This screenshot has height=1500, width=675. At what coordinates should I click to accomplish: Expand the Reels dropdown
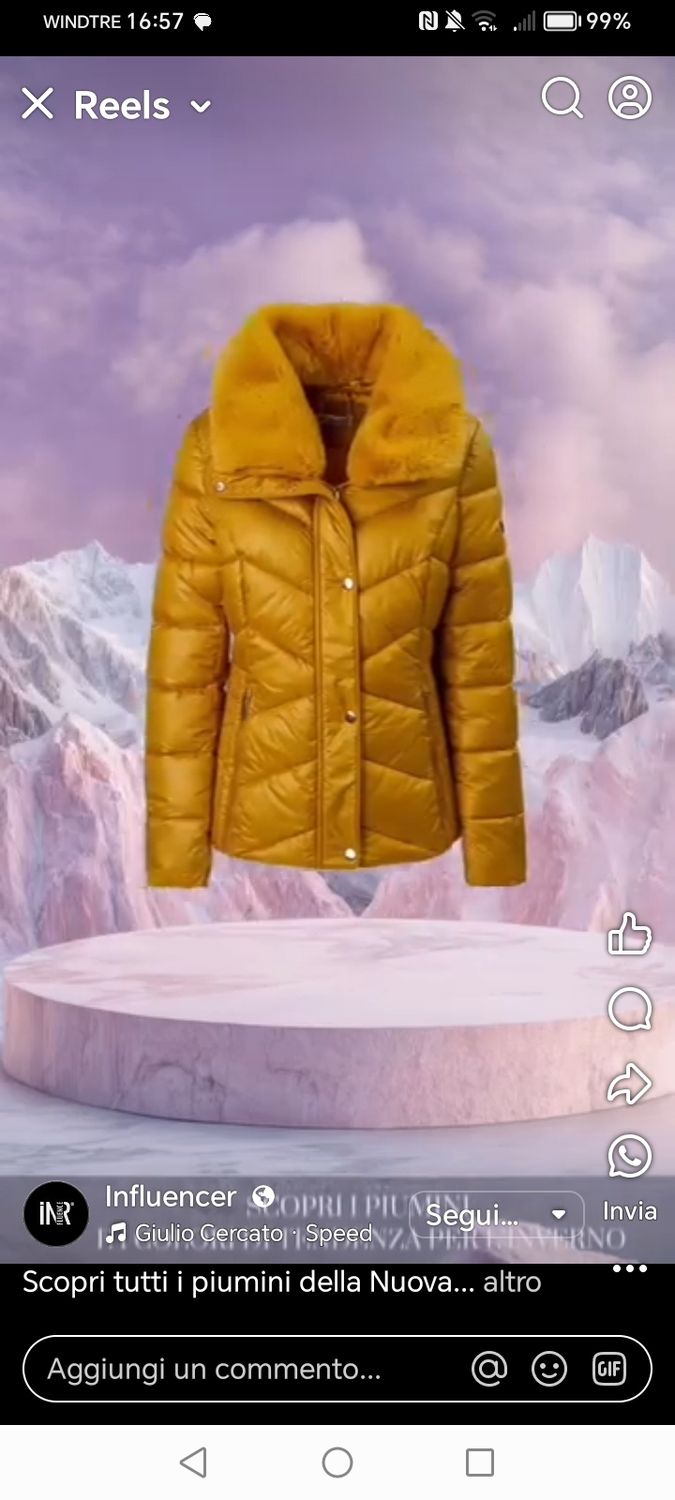200,106
